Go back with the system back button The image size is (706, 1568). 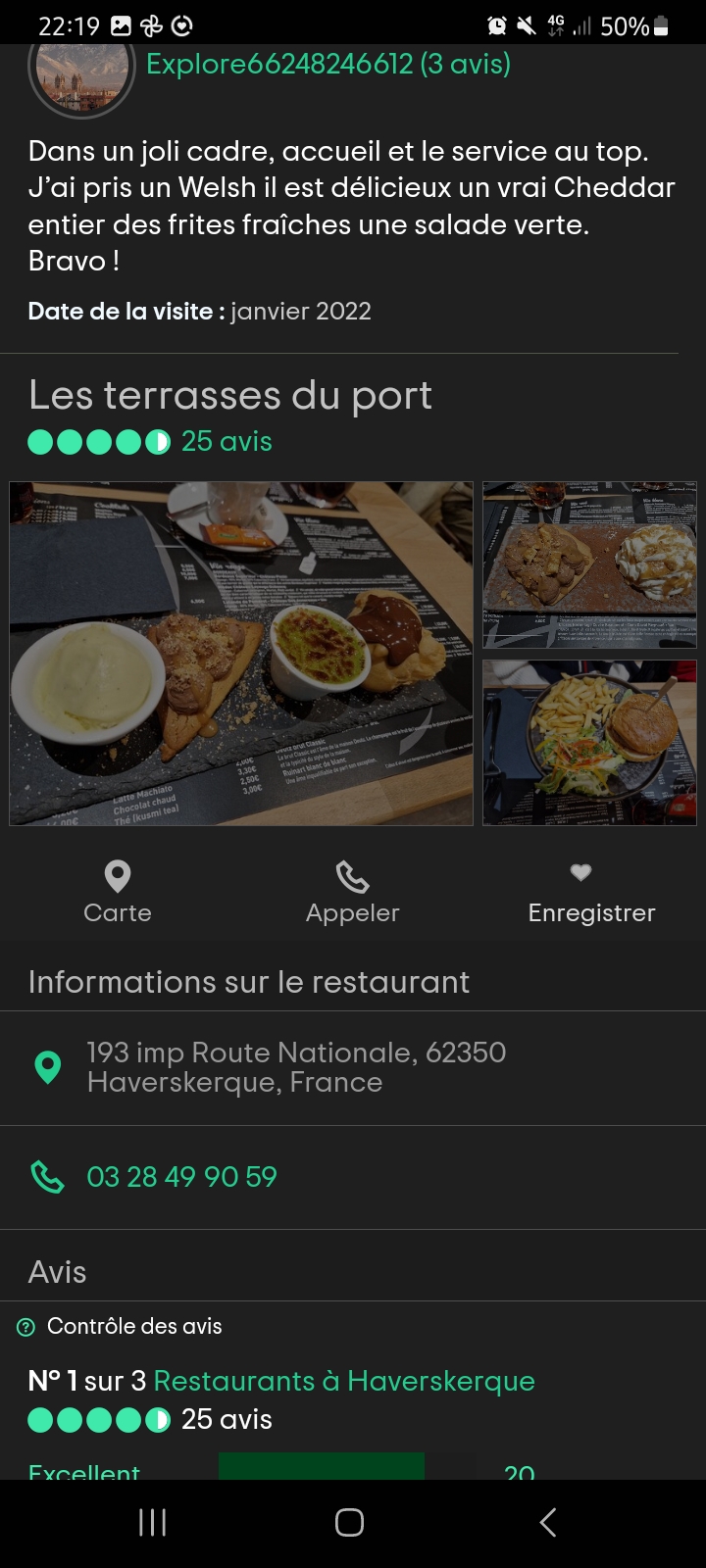point(548,1522)
